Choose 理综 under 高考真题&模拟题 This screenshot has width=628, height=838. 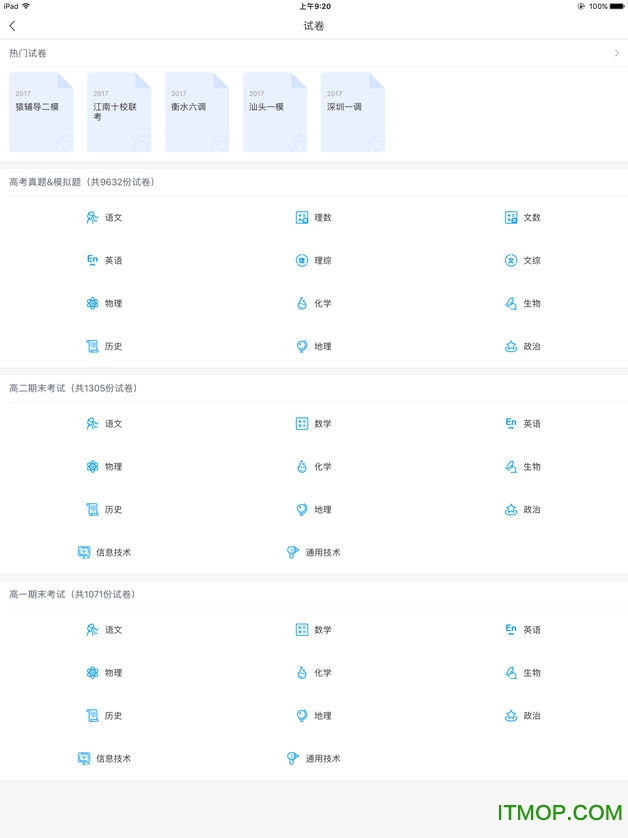pos(314,260)
